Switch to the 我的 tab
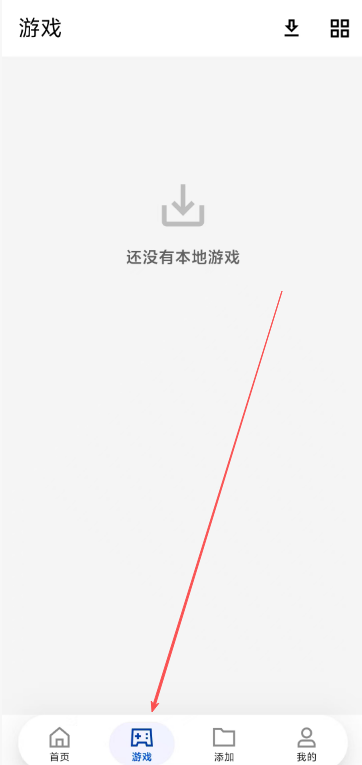The width and height of the screenshot is (362, 765). (x=306, y=745)
